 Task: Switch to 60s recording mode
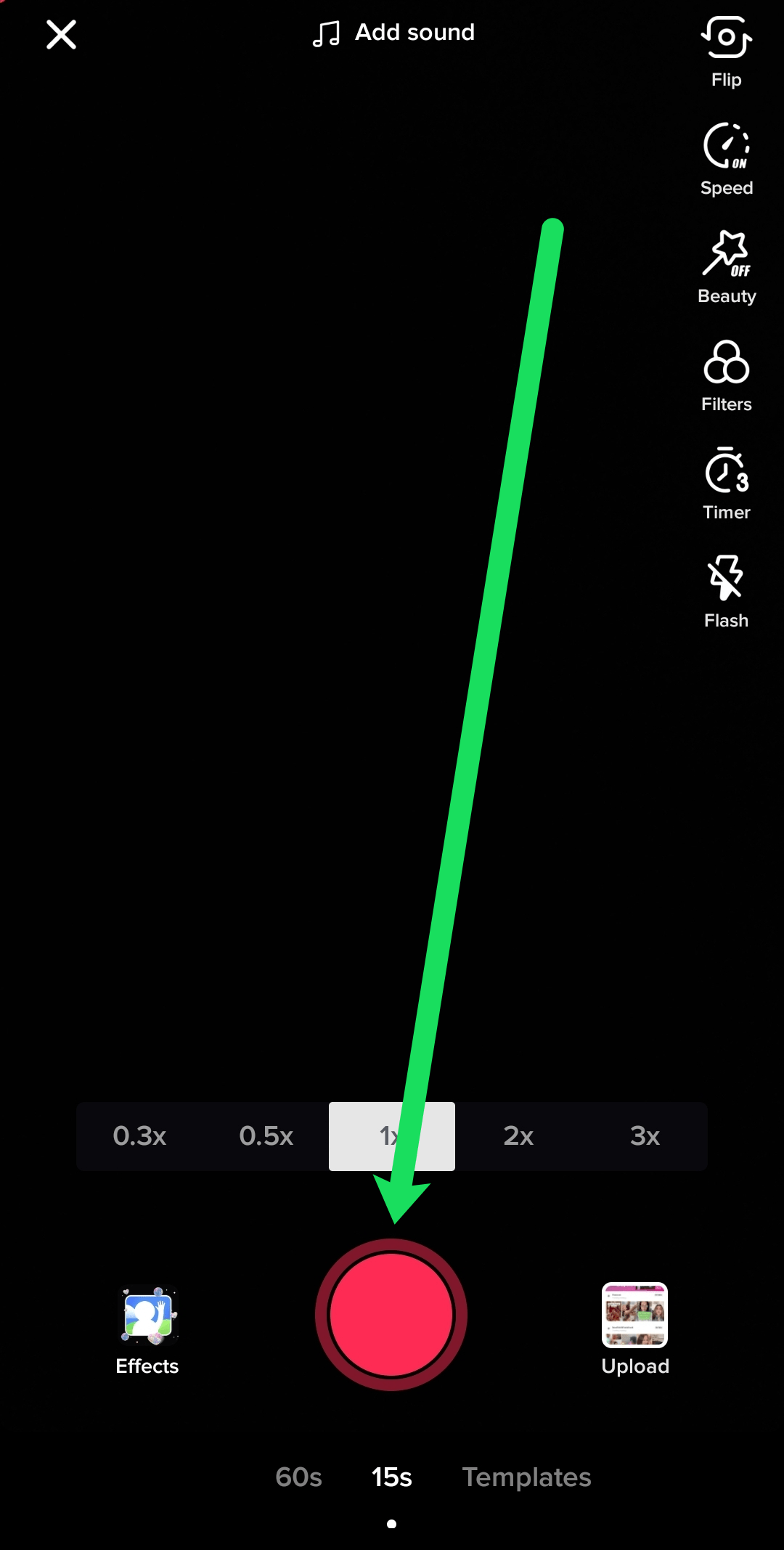[x=298, y=1477]
